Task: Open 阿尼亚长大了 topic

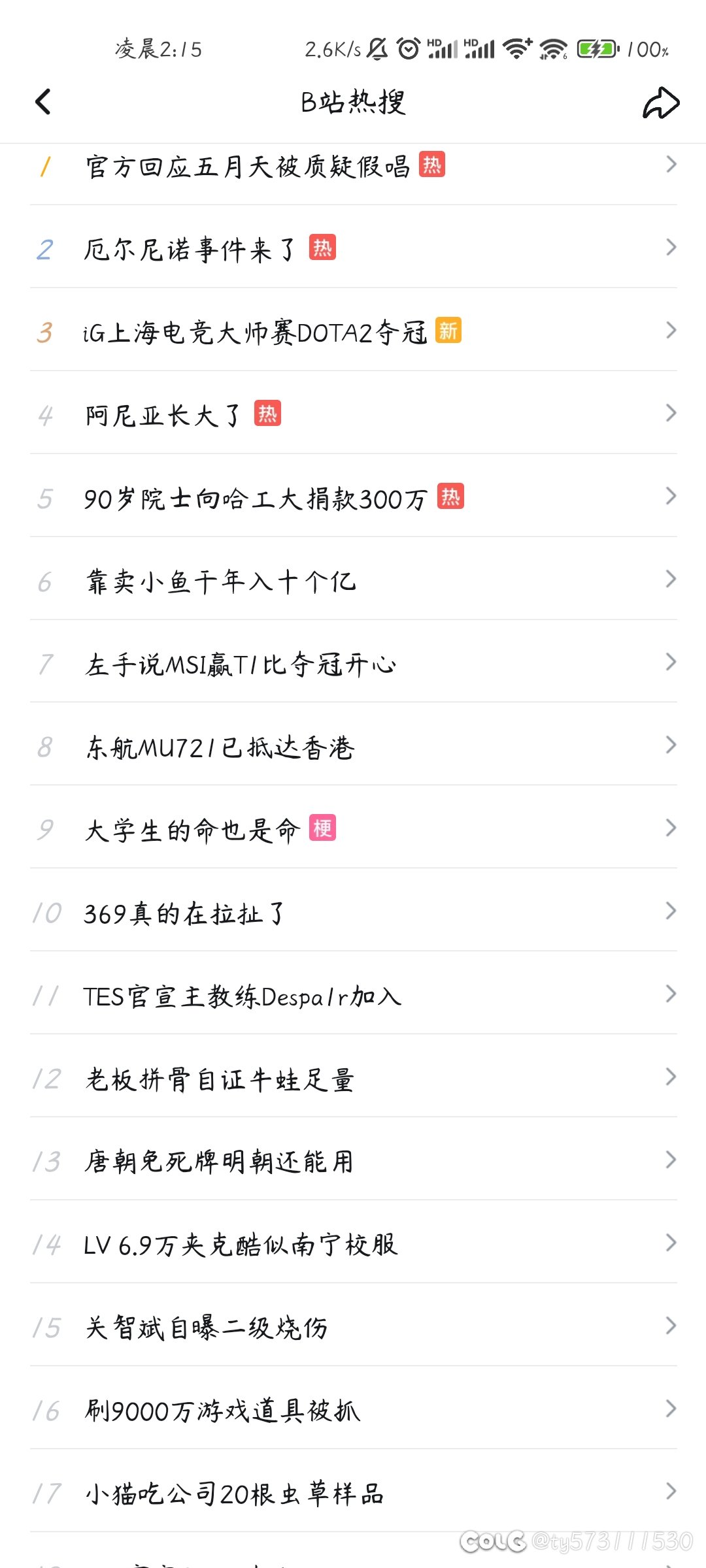Action: point(353,414)
